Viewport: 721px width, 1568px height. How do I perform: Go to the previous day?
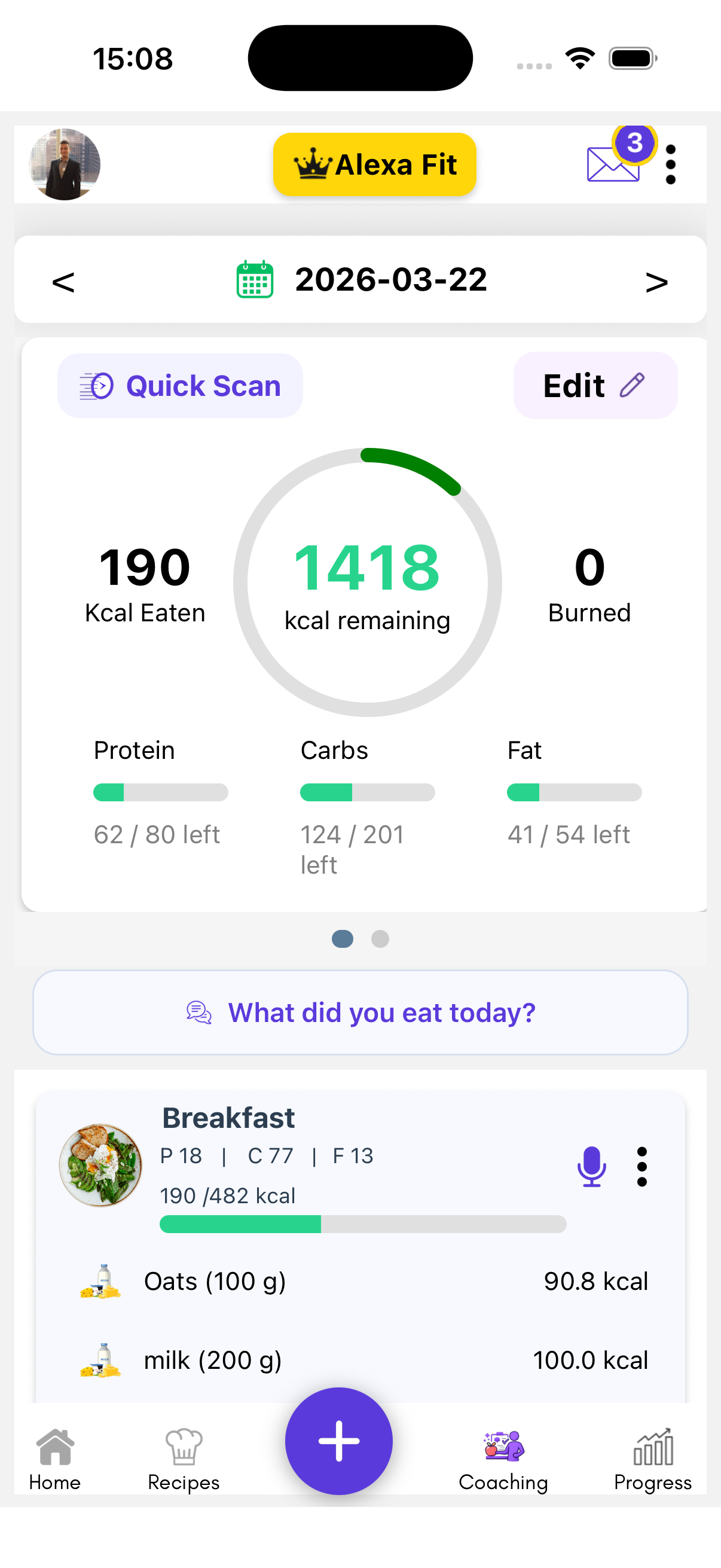coord(63,282)
